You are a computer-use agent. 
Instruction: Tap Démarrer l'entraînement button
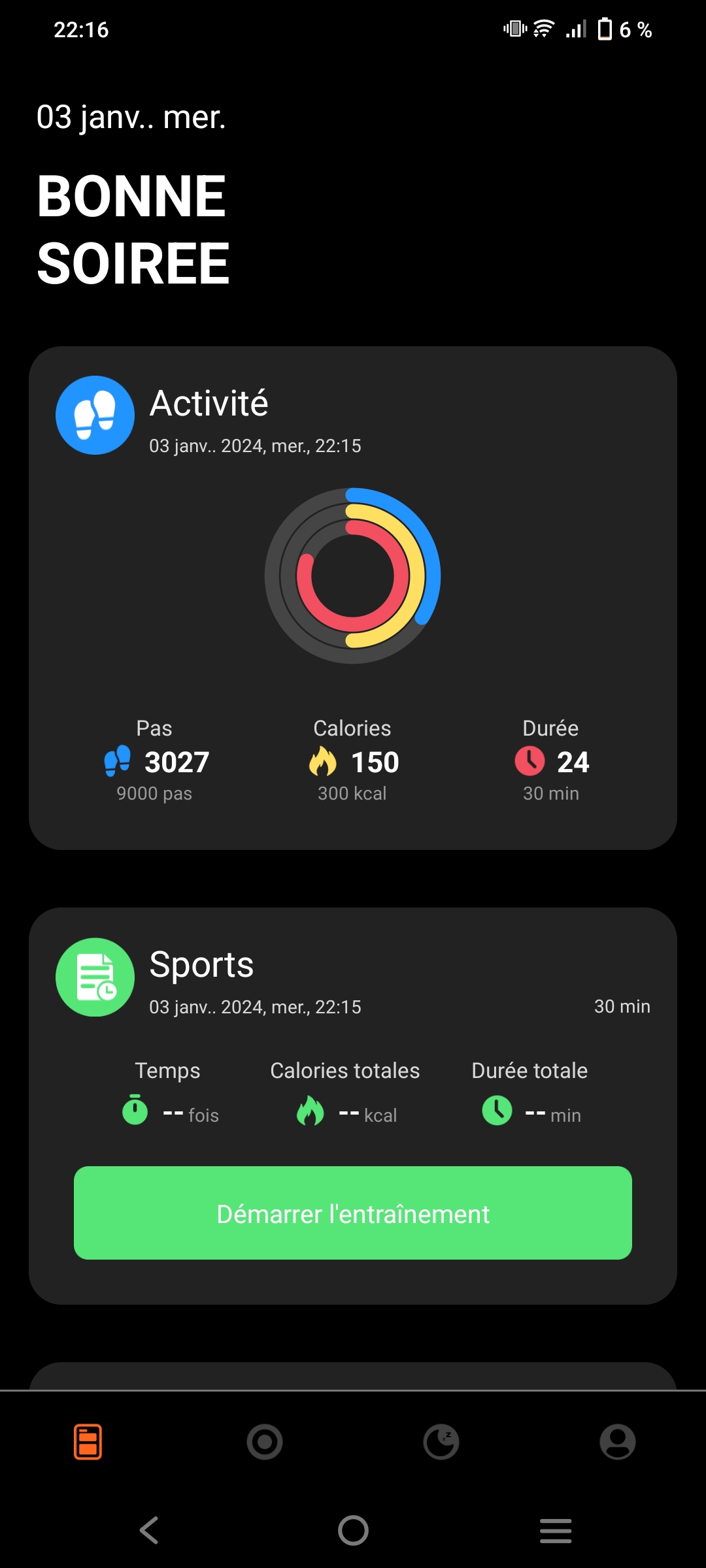pyautogui.click(x=352, y=1213)
